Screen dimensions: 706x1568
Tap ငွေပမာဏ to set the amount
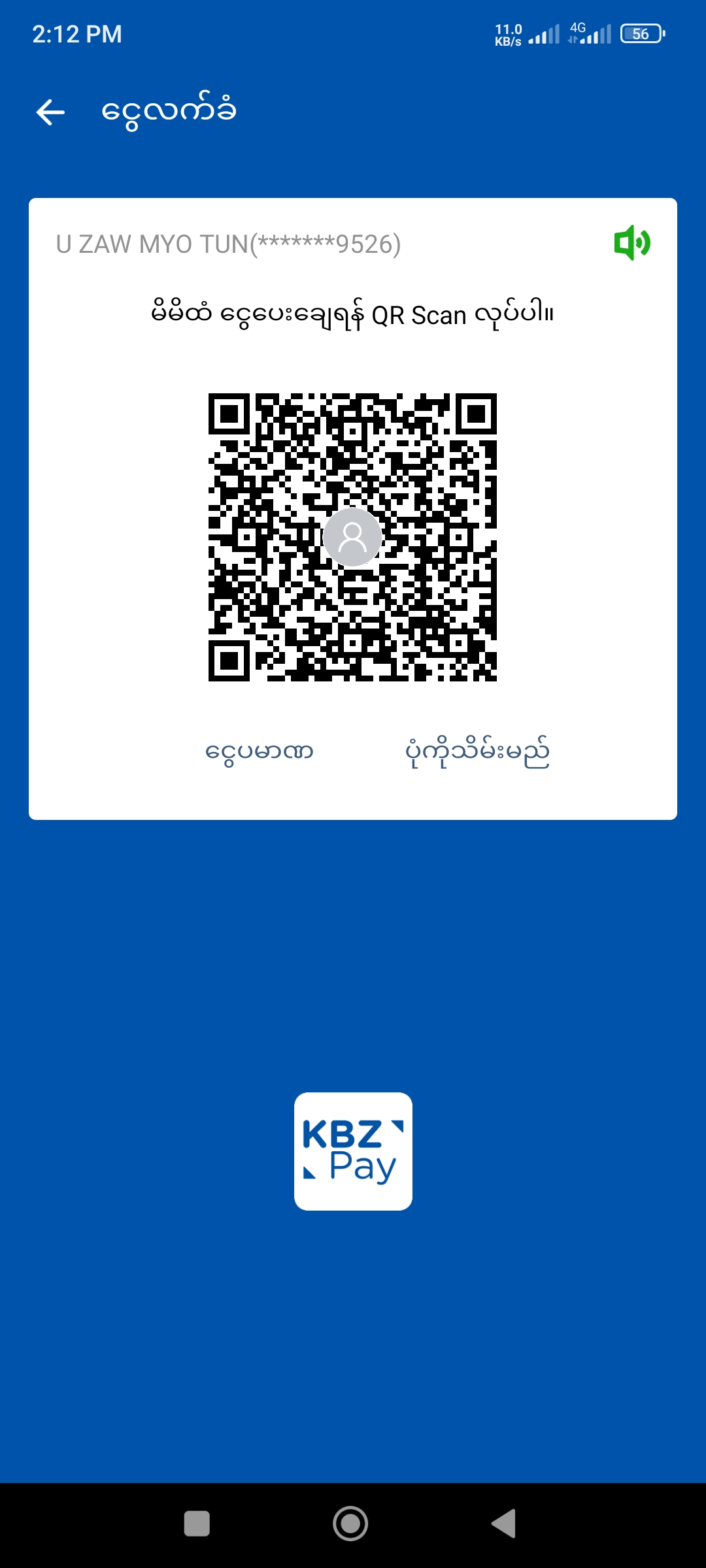click(259, 751)
